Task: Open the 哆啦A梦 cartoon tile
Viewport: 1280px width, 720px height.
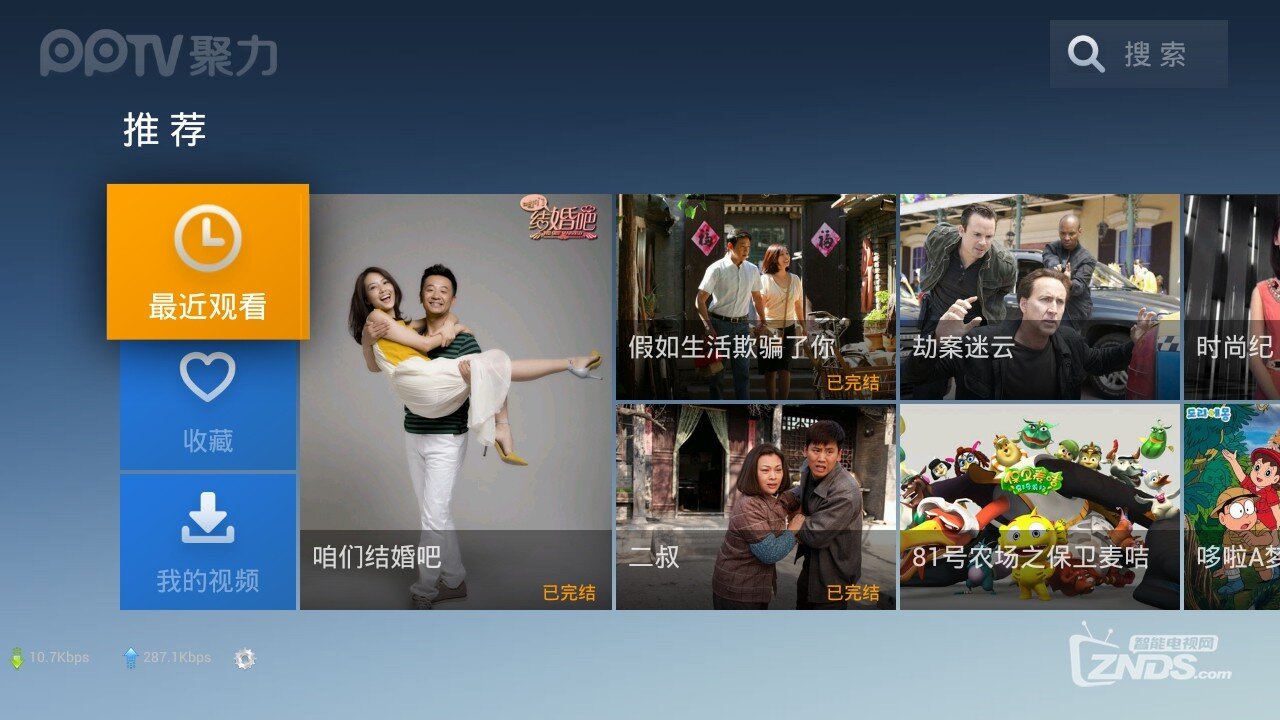Action: click(x=1232, y=507)
